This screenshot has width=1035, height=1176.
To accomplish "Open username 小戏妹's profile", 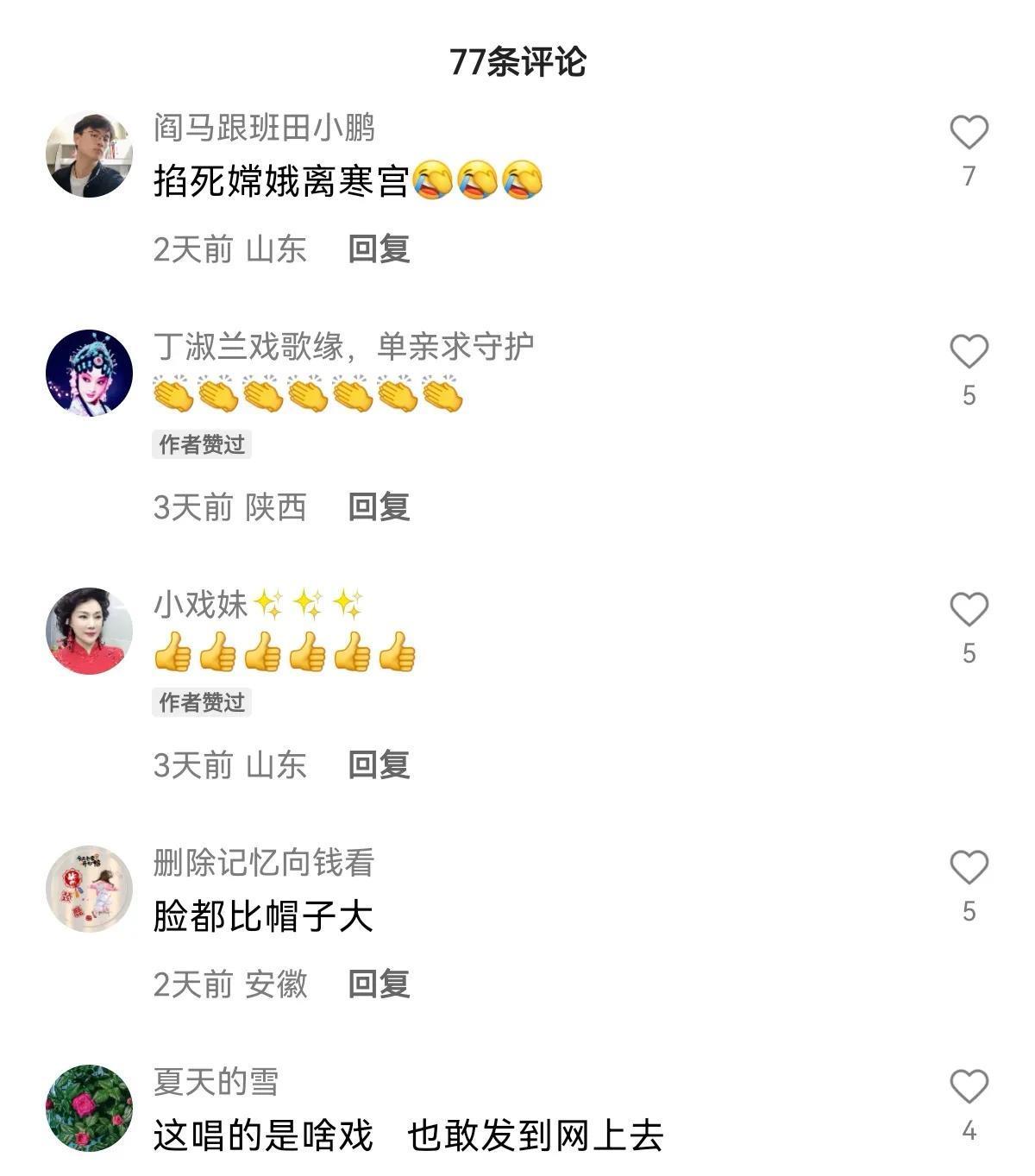I will point(201,604).
